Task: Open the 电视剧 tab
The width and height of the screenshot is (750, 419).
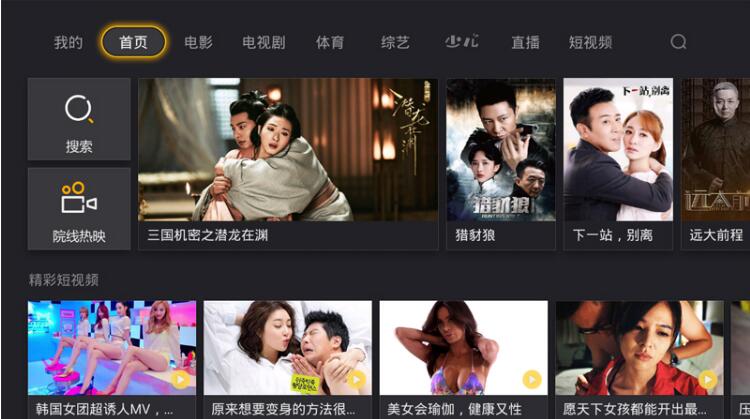Action: (263, 43)
